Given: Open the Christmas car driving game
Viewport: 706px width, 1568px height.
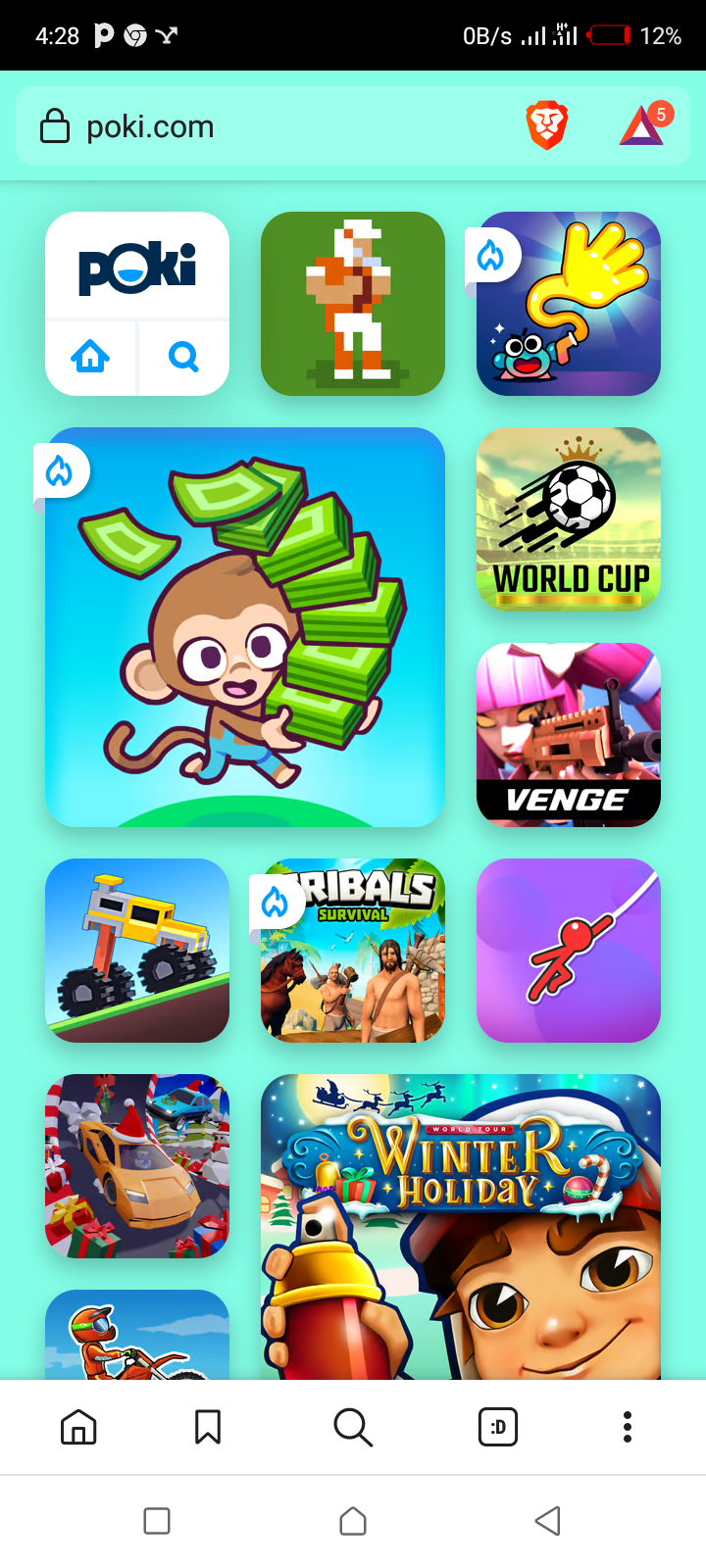Looking at the screenshot, I should tap(137, 1166).
